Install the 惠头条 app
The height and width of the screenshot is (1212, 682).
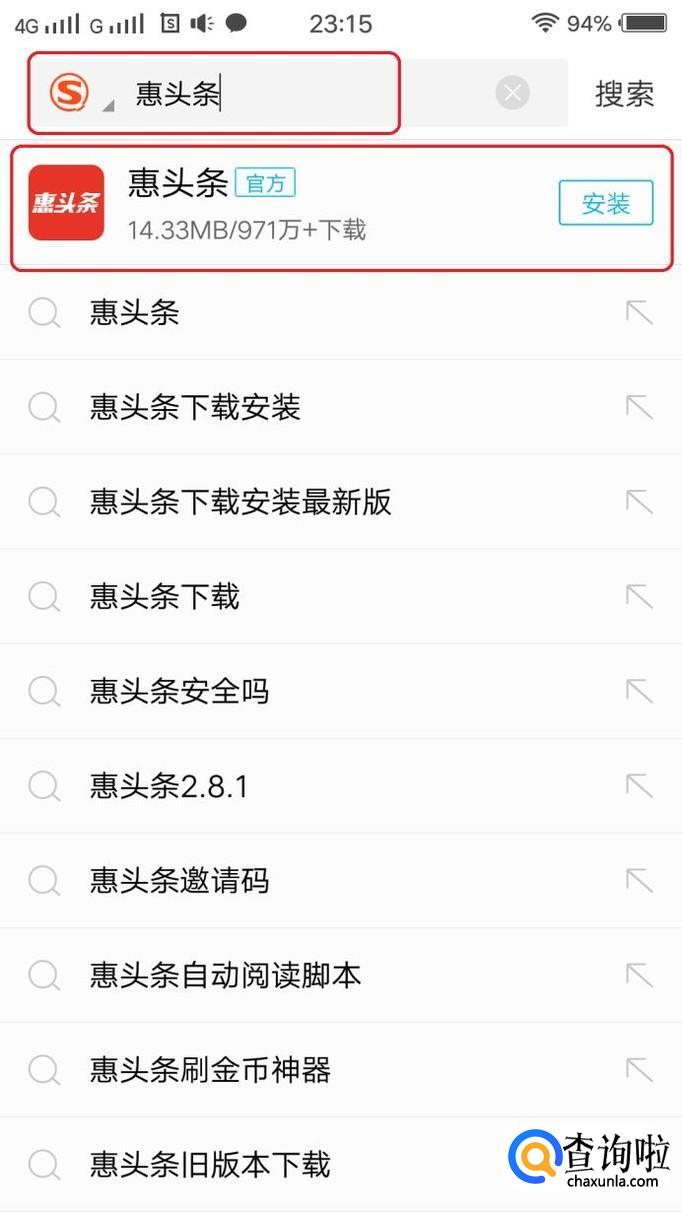605,204
